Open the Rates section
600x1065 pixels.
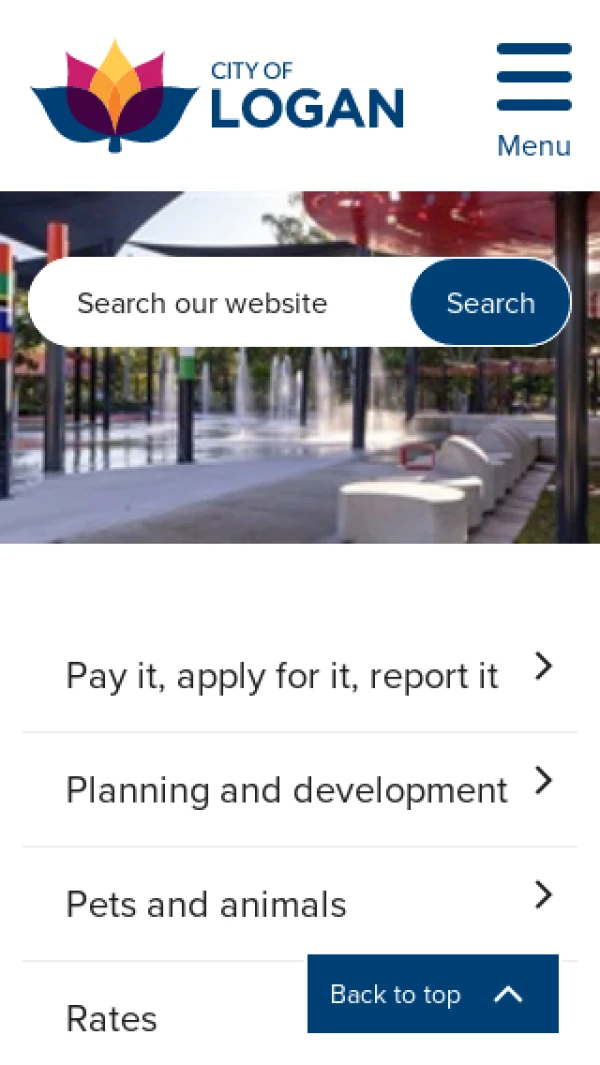[112, 1019]
